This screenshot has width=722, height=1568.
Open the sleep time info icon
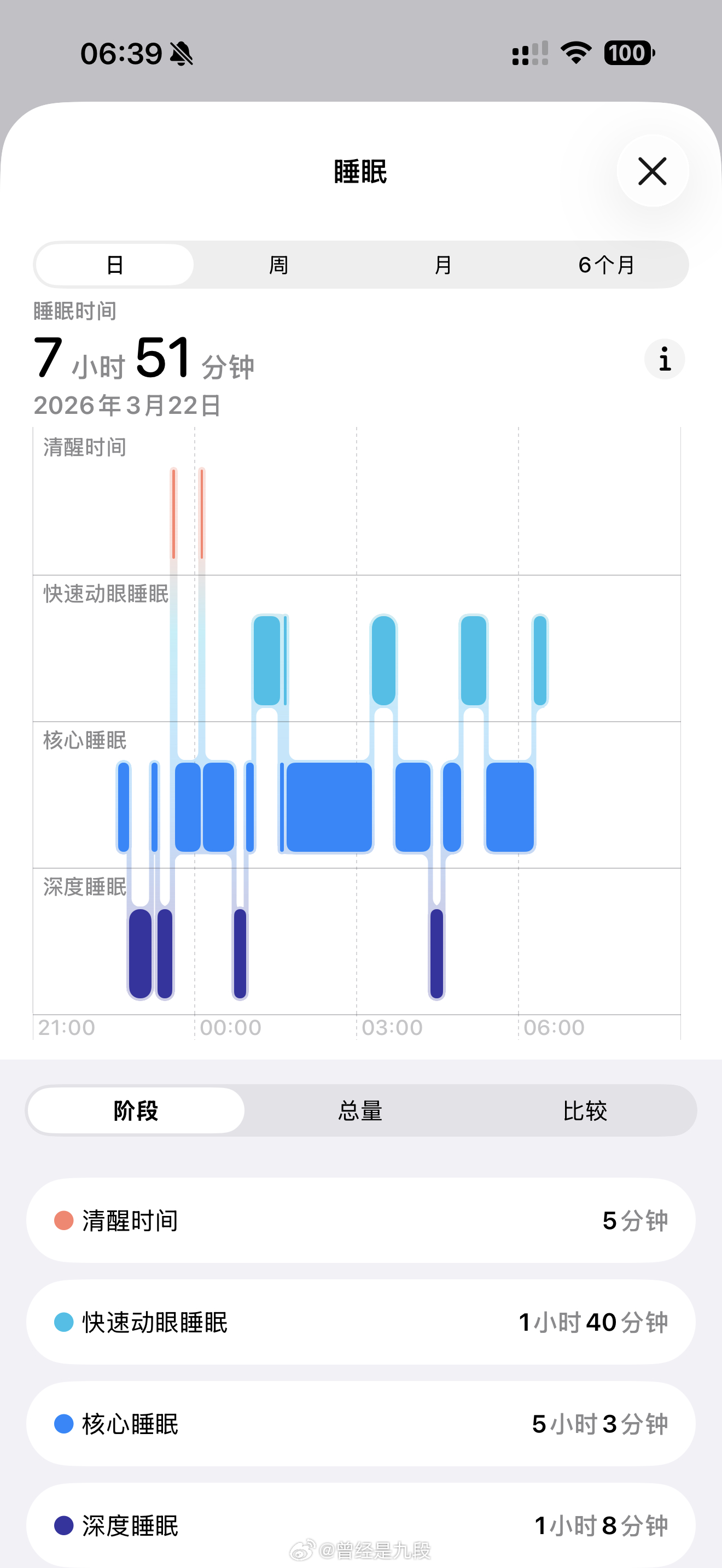pos(663,359)
